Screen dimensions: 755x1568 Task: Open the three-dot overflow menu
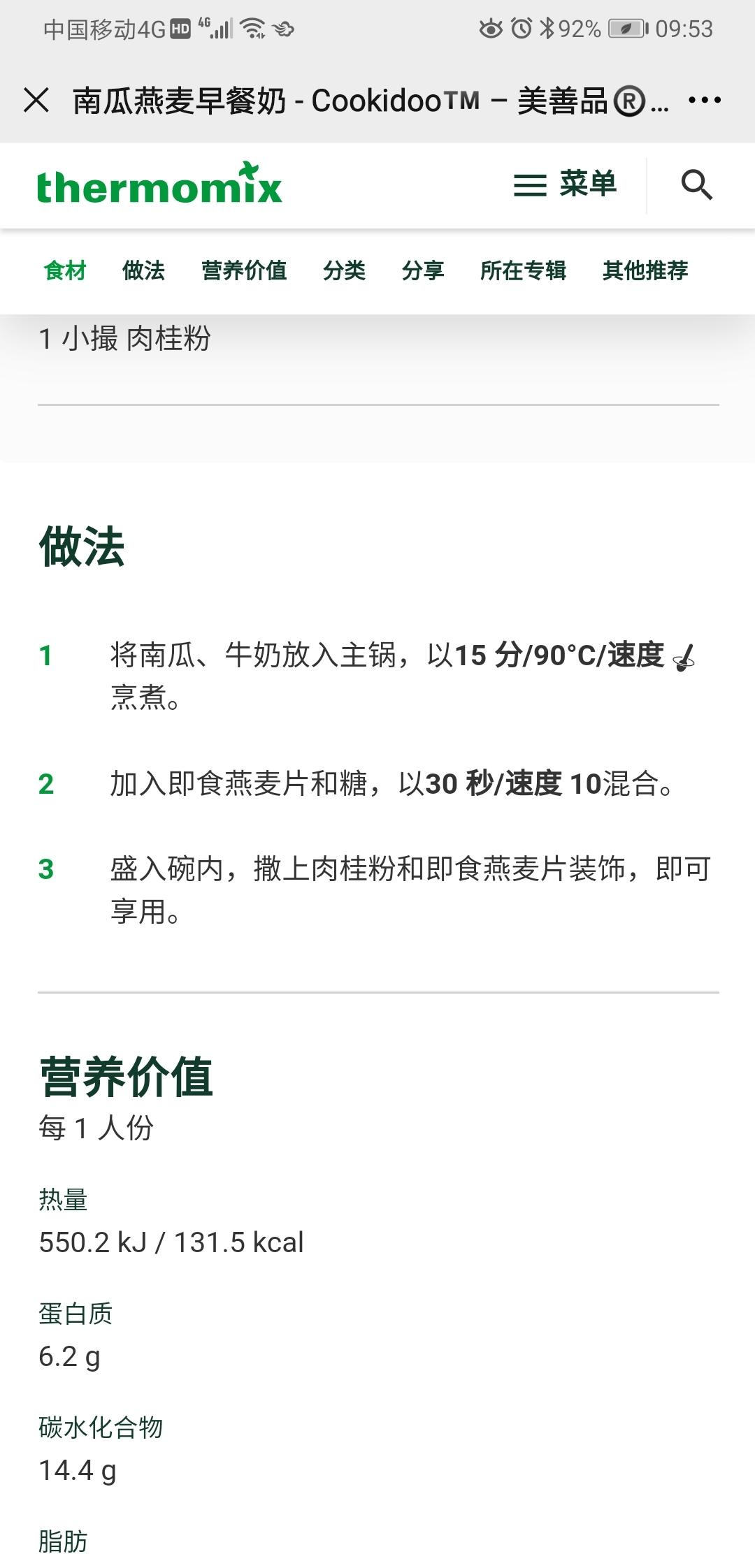(x=704, y=100)
